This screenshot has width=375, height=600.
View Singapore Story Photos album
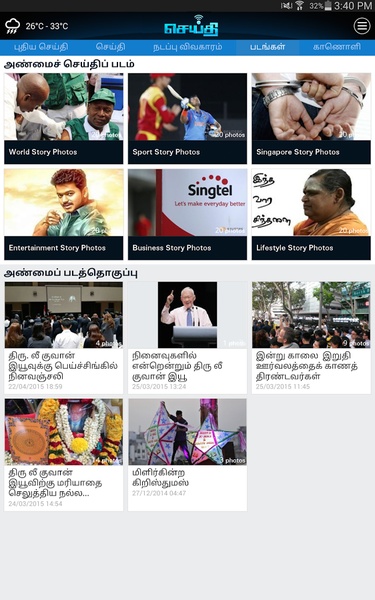pos(311,119)
